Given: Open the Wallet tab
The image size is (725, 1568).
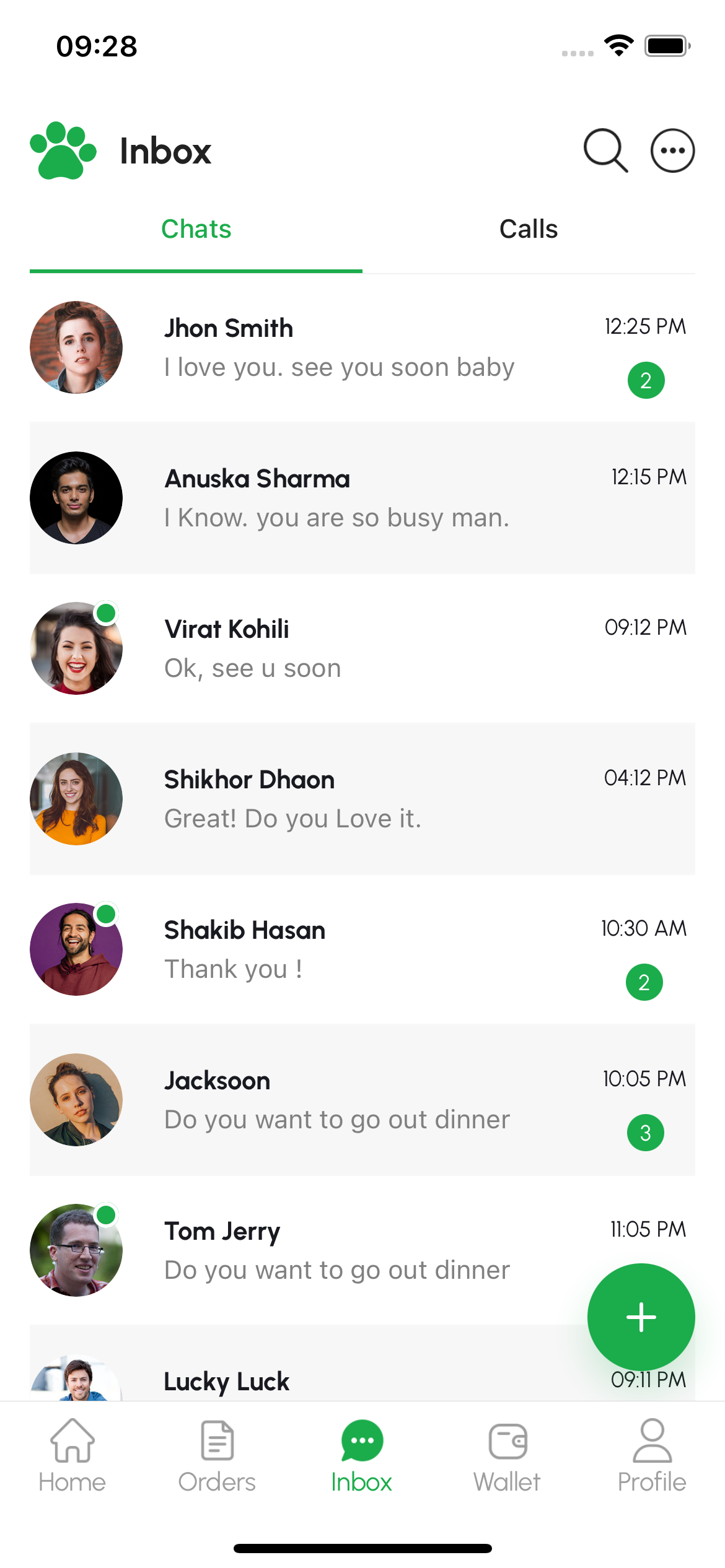Looking at the screenshot, I should click(507, 1455).
